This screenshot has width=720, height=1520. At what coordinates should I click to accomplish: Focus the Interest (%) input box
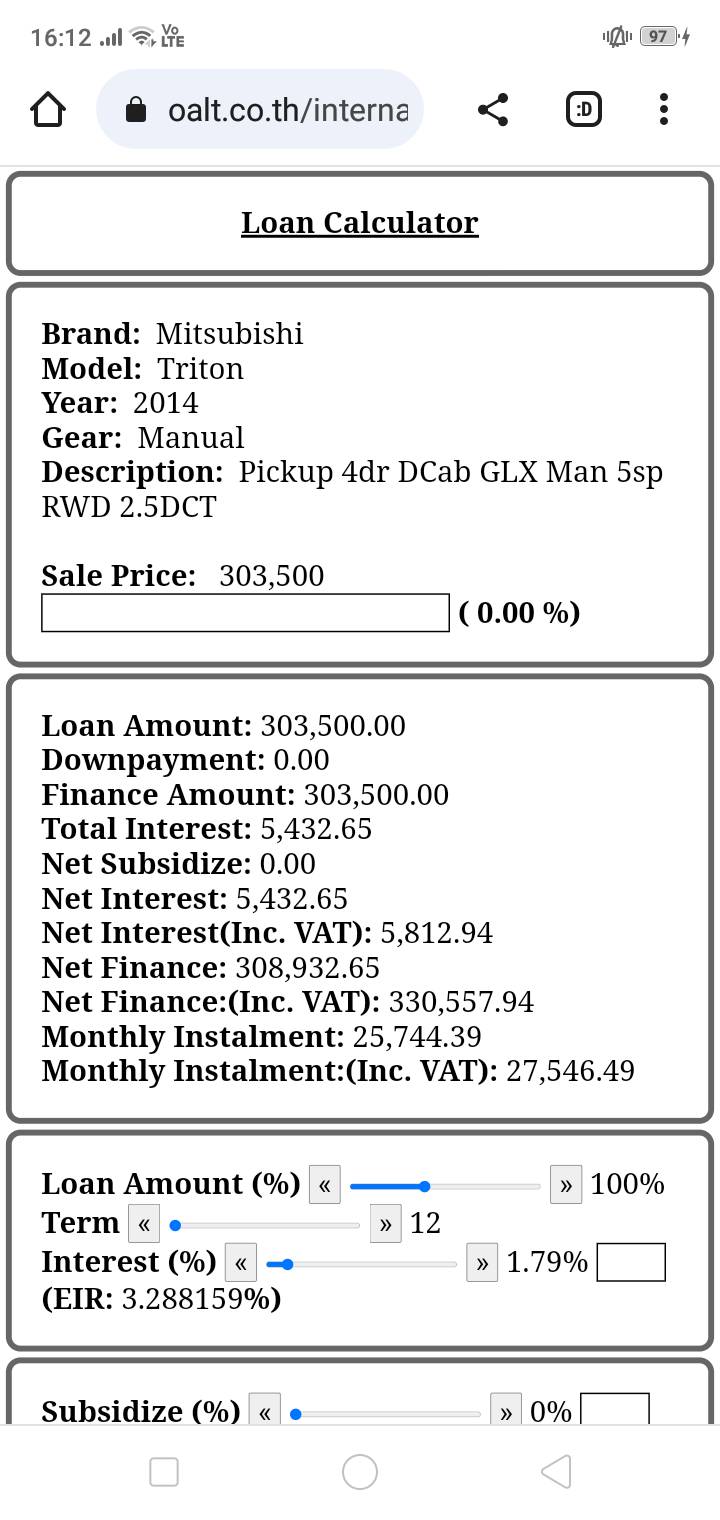coord(631,1262)
